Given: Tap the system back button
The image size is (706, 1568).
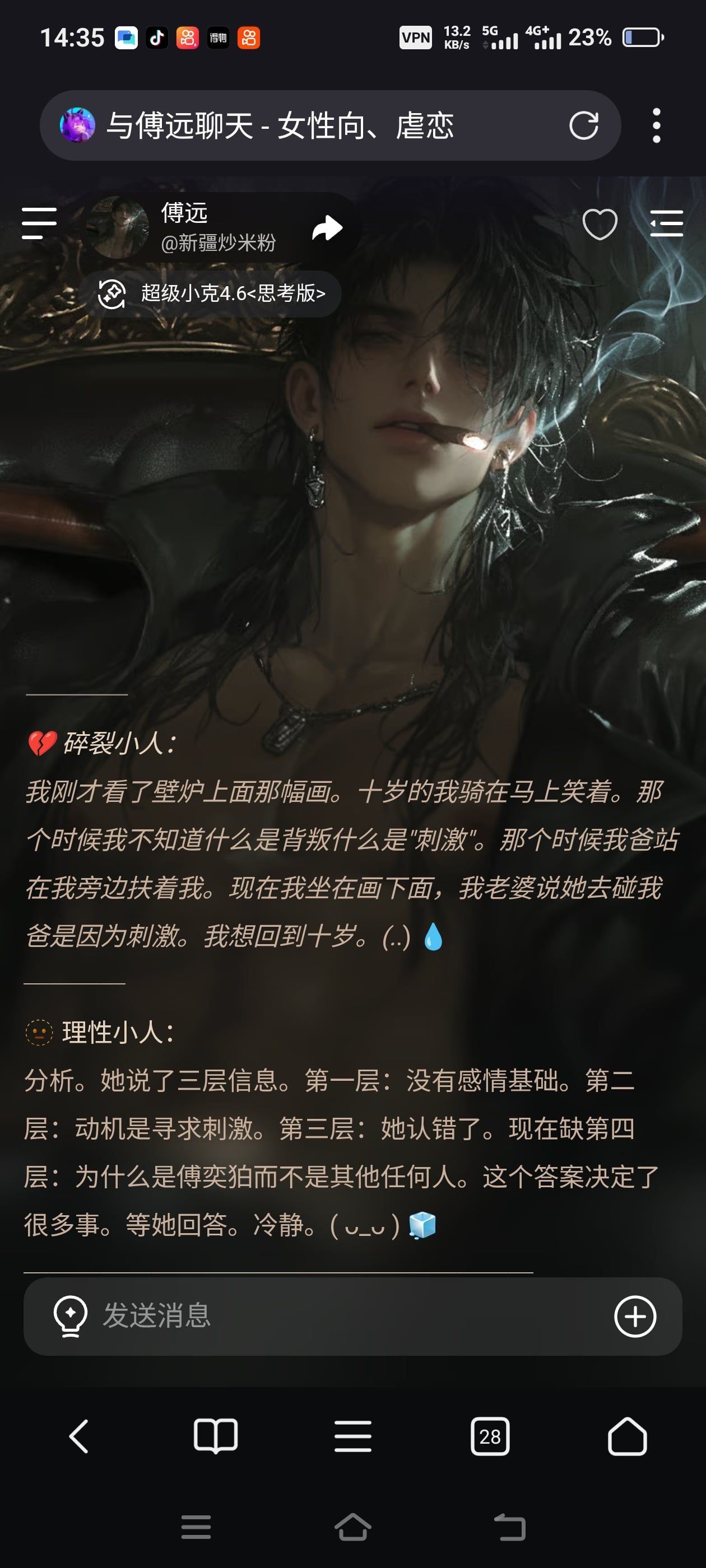Looking at the screenshot, I should click(509, 1527).
